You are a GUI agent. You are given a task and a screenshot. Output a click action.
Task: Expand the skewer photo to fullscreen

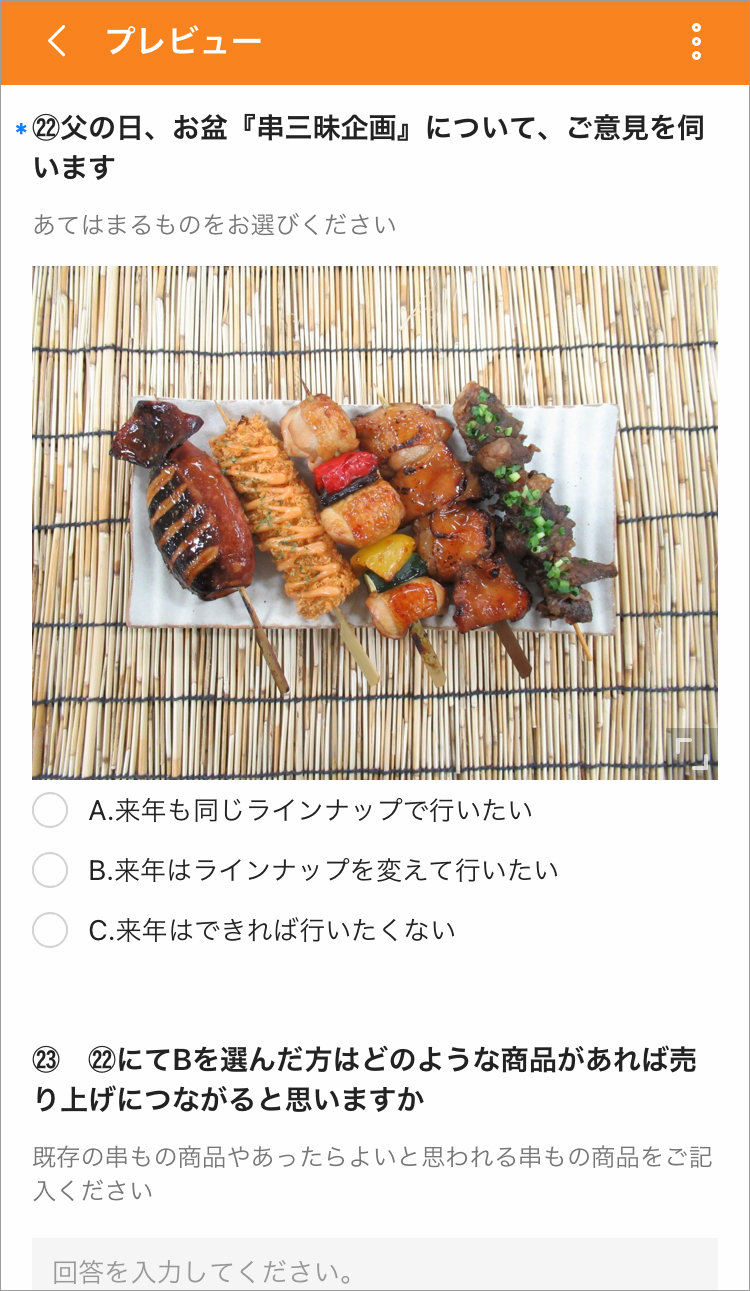tap(692, 753)
